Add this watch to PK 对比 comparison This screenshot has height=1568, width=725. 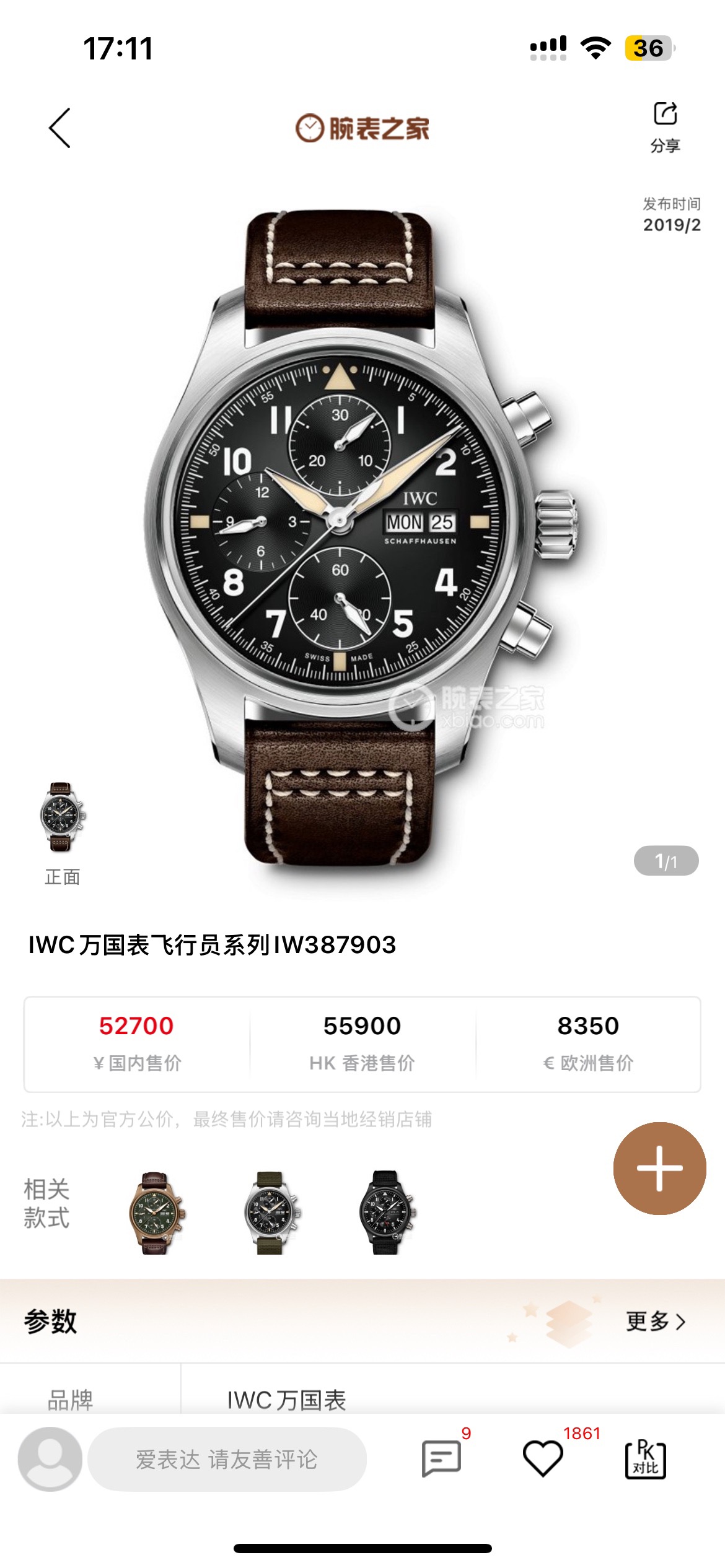[645, 1459]
